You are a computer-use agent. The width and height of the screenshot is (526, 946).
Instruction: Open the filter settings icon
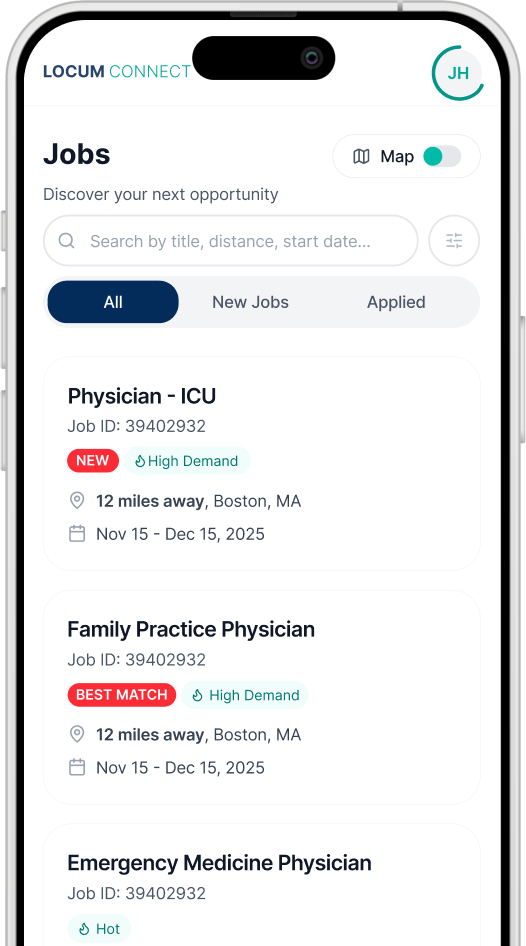(x=454, y=241)
